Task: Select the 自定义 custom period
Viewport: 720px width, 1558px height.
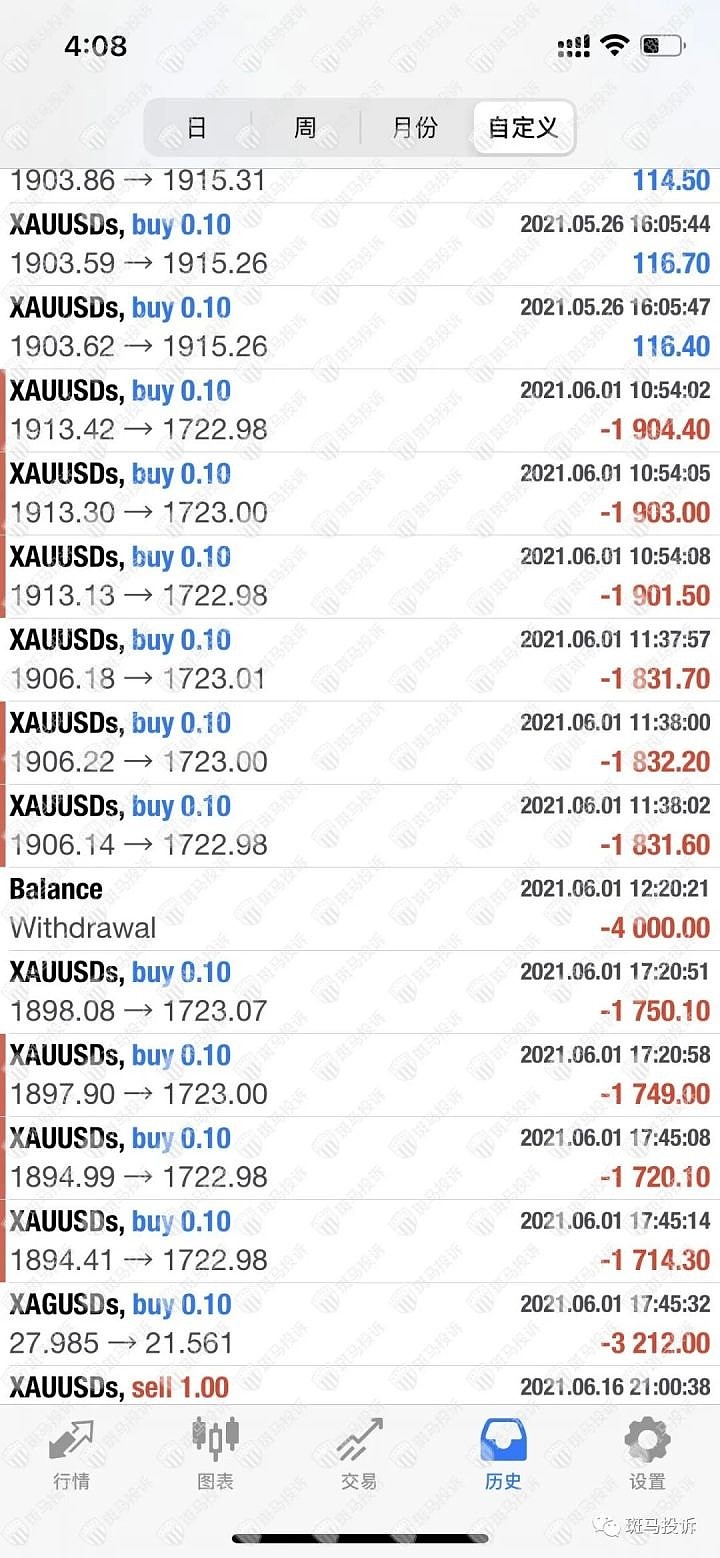Action: coord(523,127)
